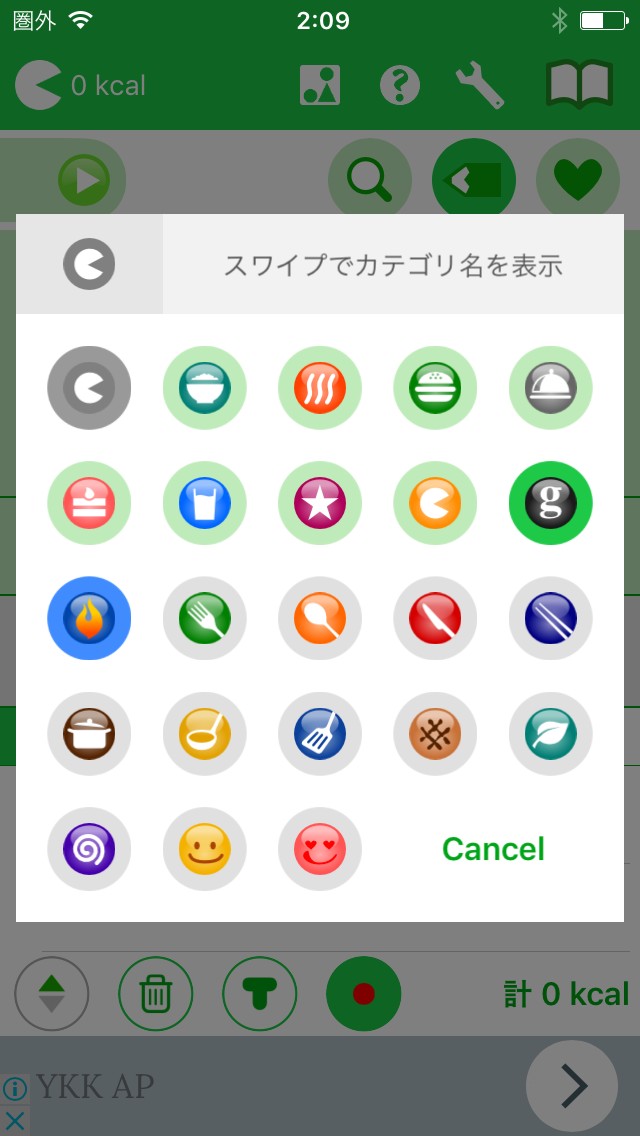
Task: Pick the yellow ladle category icon
Action: 205,734
